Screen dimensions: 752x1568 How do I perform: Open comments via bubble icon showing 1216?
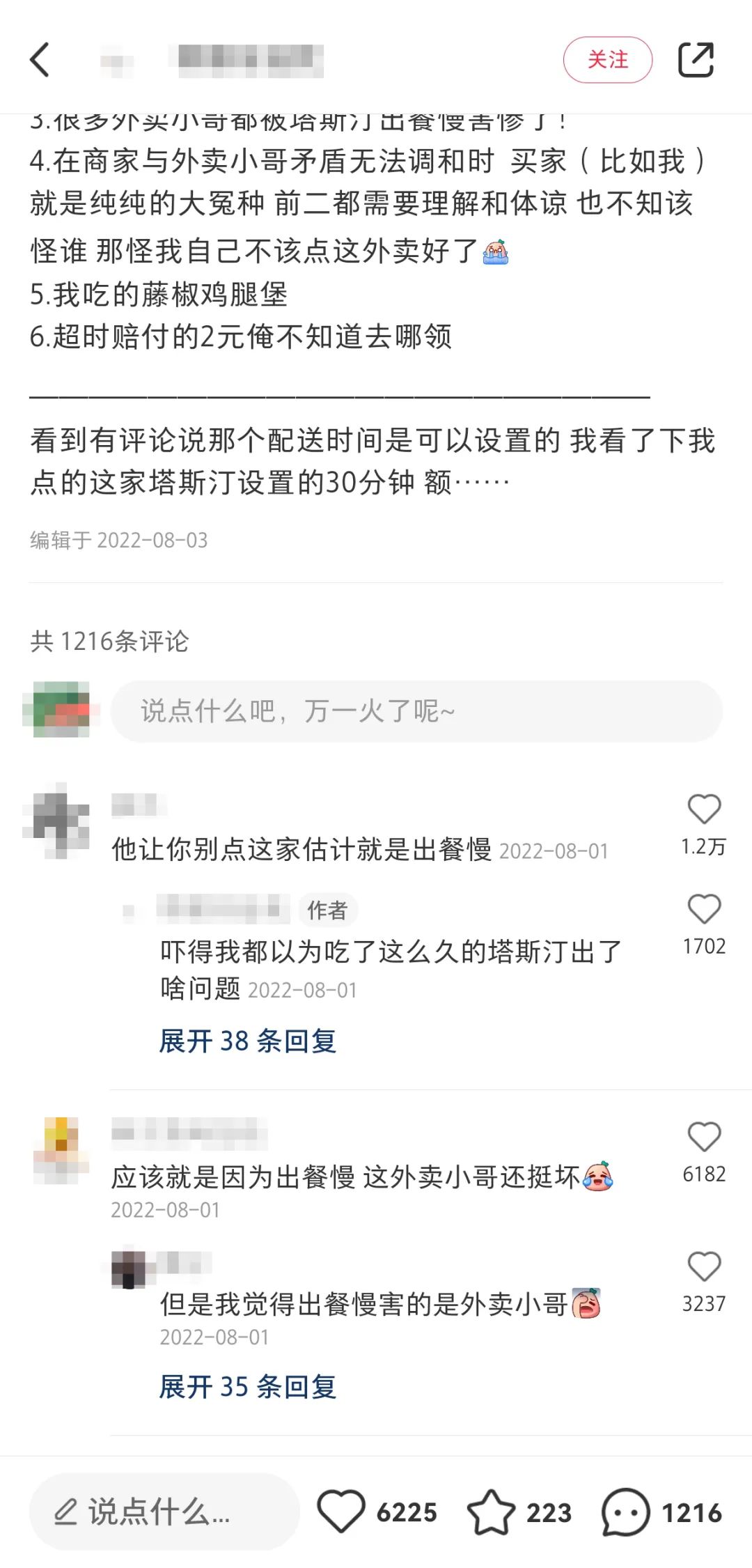click(625, 1512)
